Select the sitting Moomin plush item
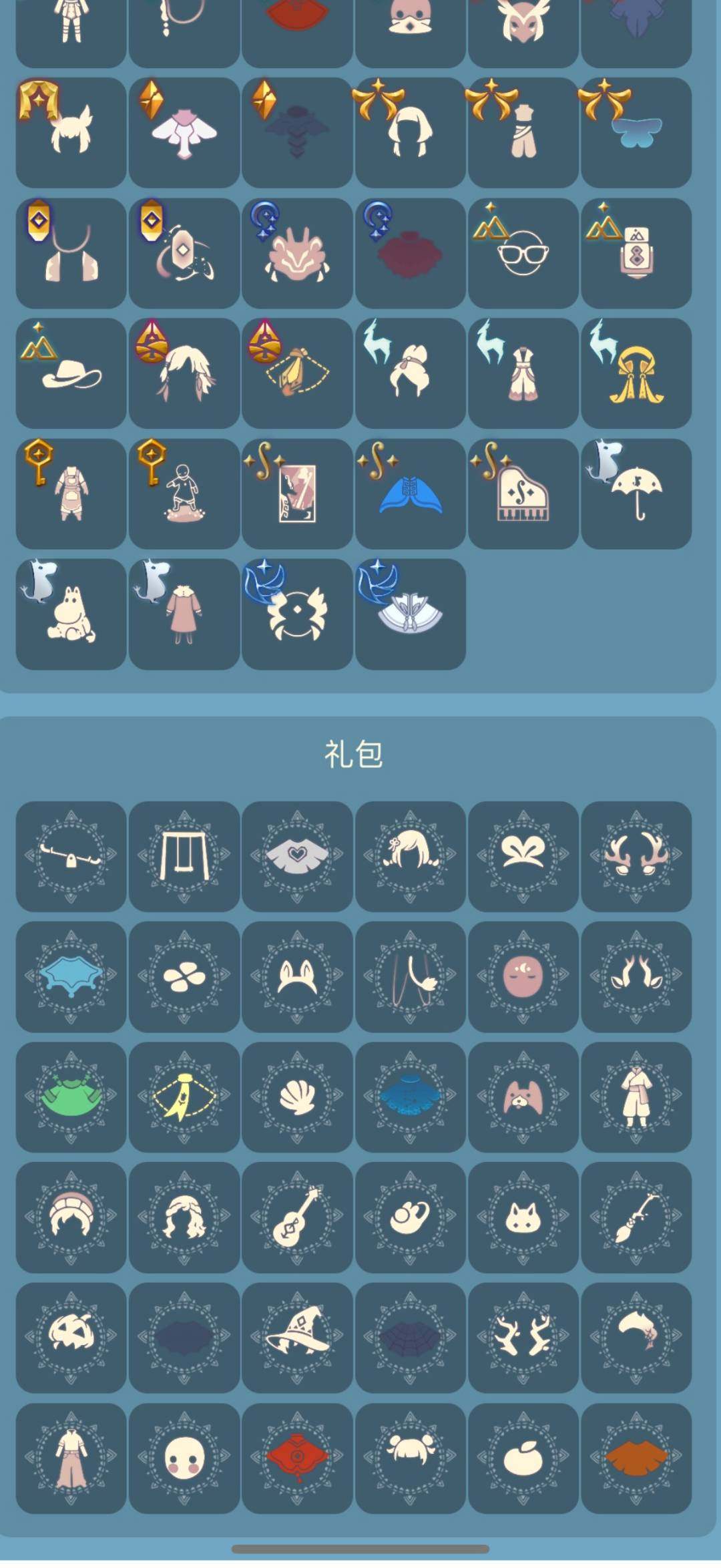This screenshot has height=1568, width=721. coord(69,613)
